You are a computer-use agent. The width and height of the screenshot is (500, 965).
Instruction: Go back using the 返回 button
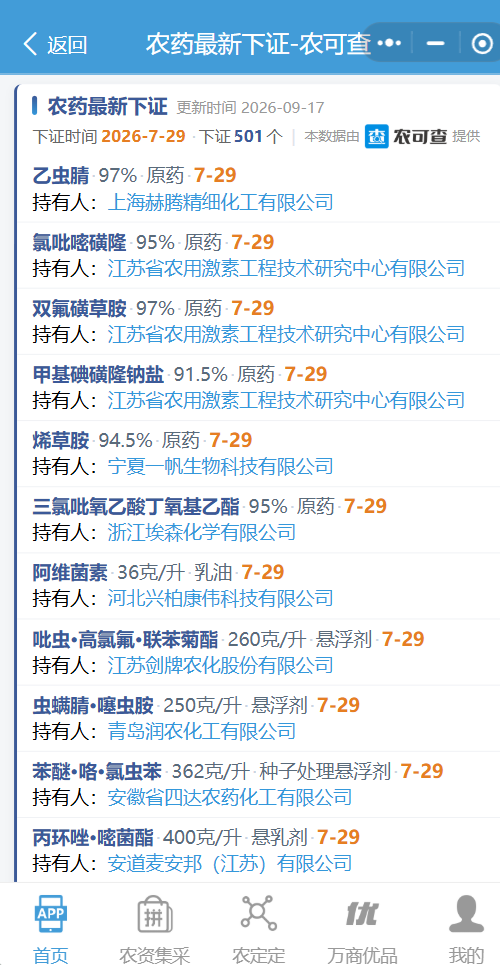[54, 44]
